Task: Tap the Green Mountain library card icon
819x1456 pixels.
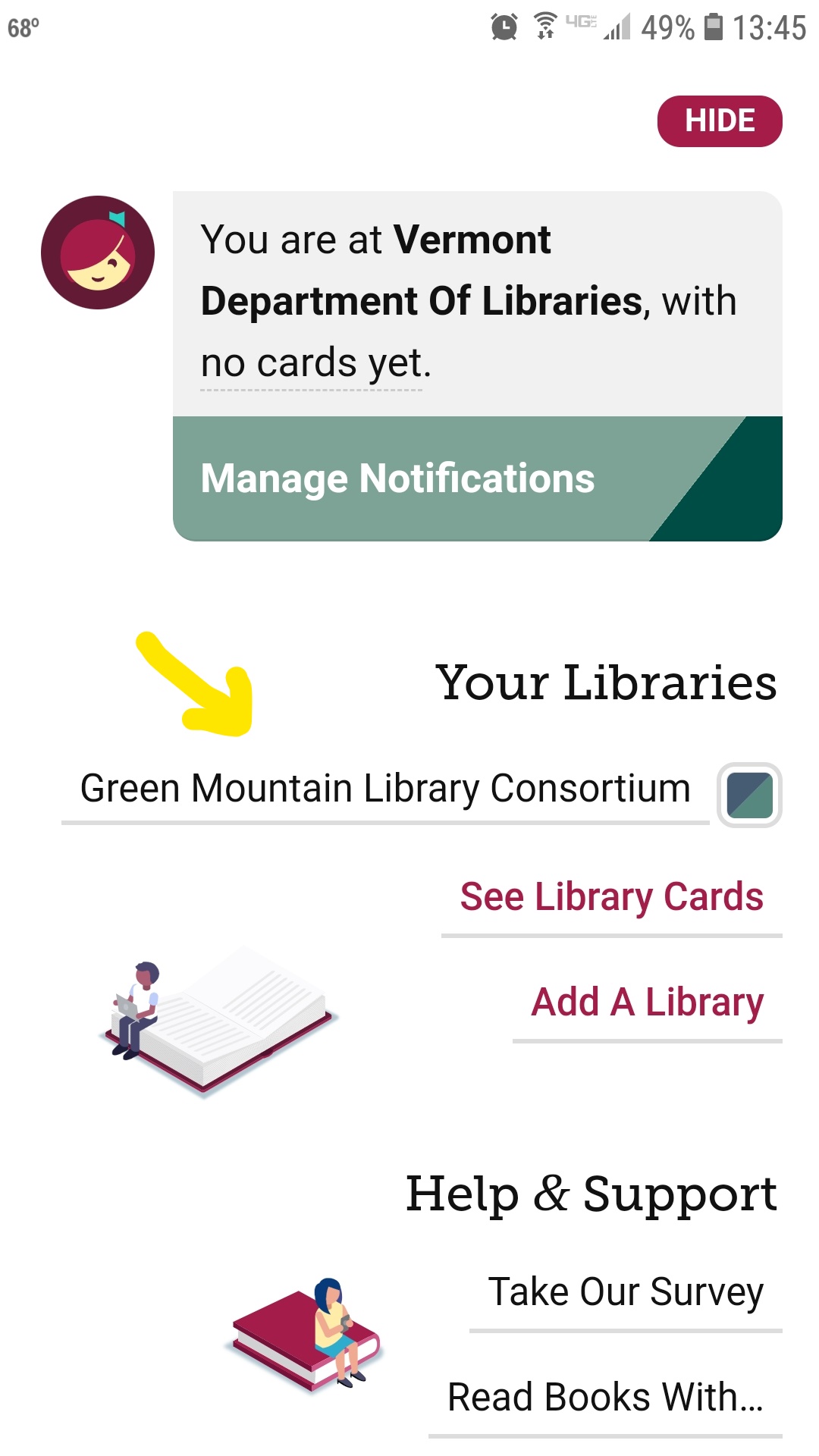Action: [749, 795]
